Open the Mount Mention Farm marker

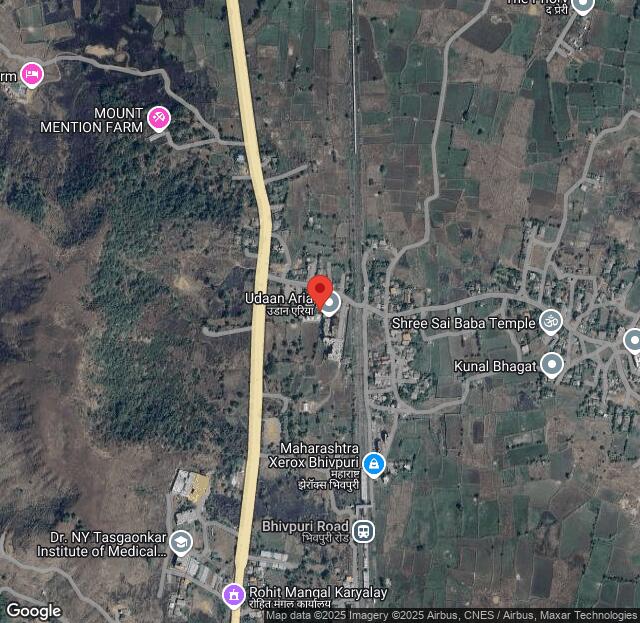(x=158, y=119)
